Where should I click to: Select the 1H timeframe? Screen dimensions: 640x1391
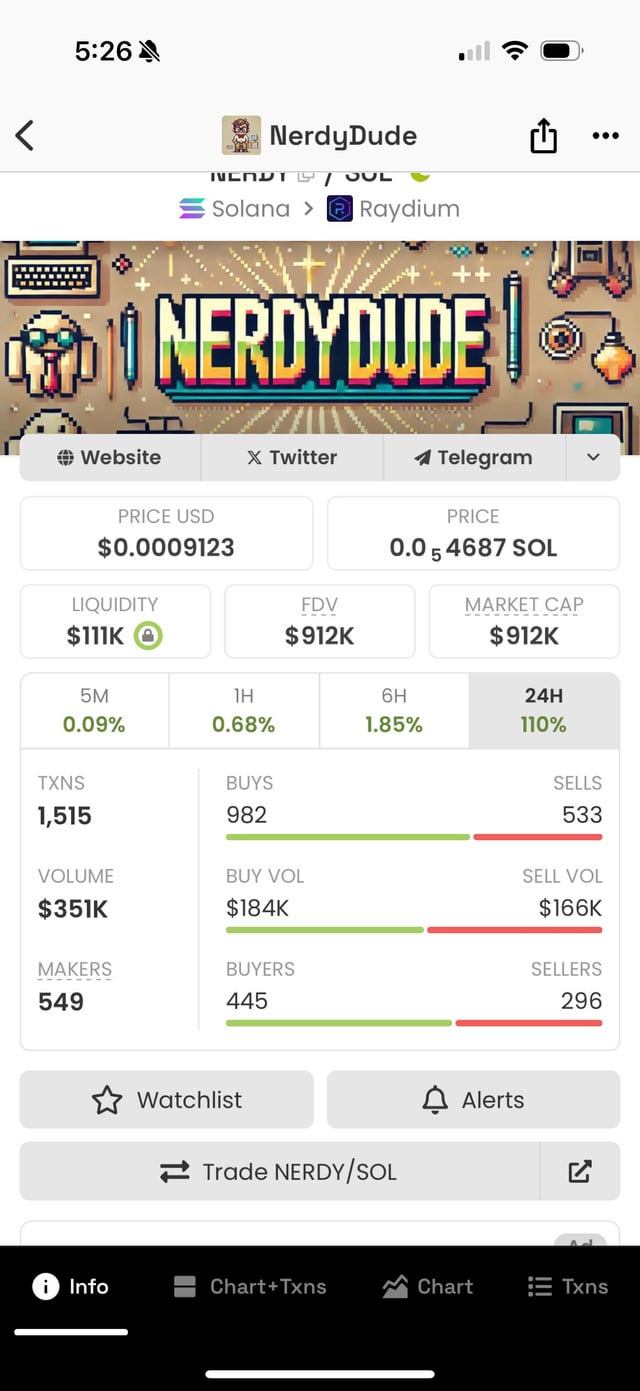click(x=243, y=710)
